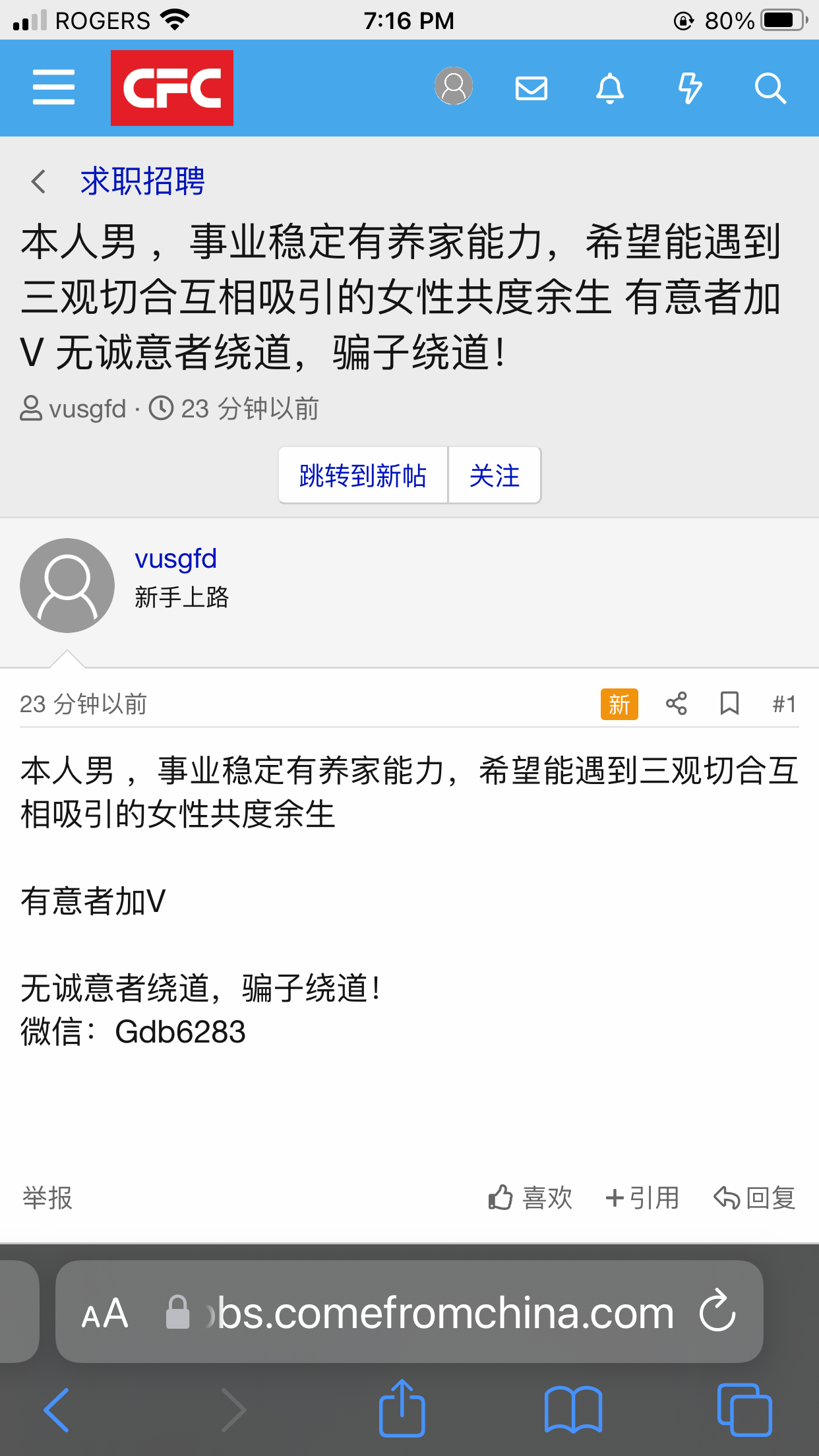Like the post with 喜欢

click(x=531, y=1198)
